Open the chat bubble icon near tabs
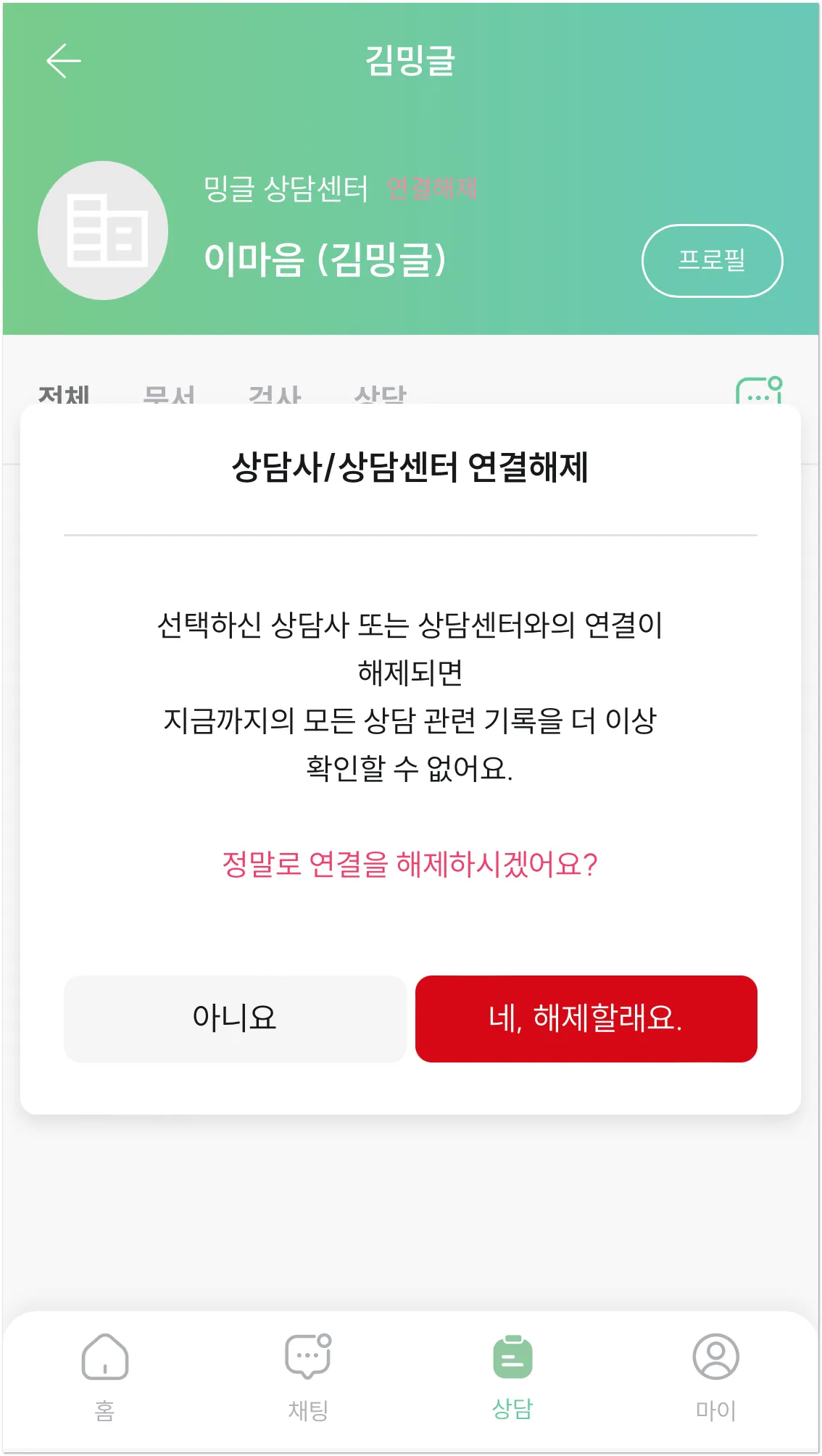This screenshot has height=1456, width=822. [x=759, y=391]
